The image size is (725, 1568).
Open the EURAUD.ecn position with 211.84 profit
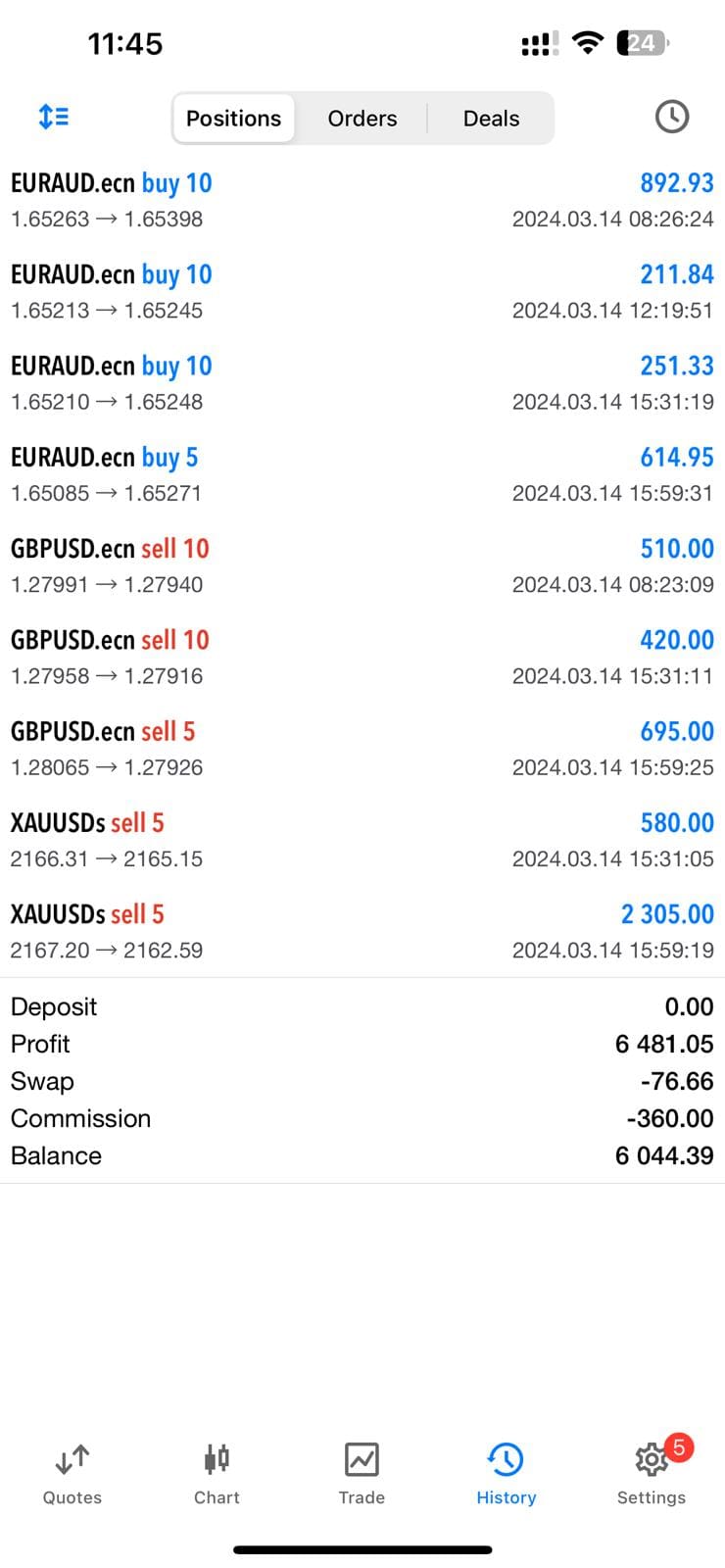pos(362,291)
